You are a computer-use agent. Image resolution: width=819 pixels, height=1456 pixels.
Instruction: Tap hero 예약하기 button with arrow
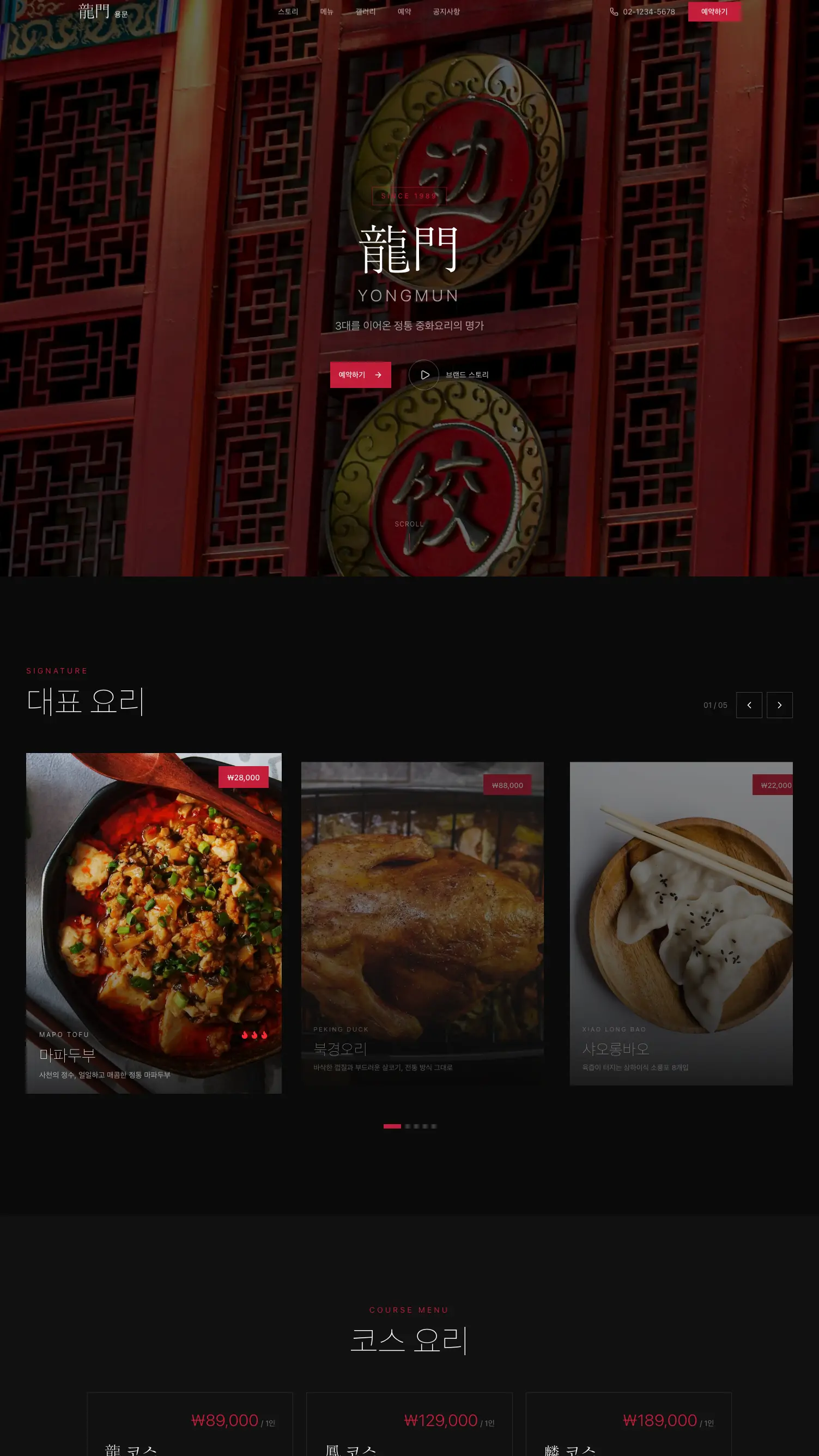(x=360, y=375)
